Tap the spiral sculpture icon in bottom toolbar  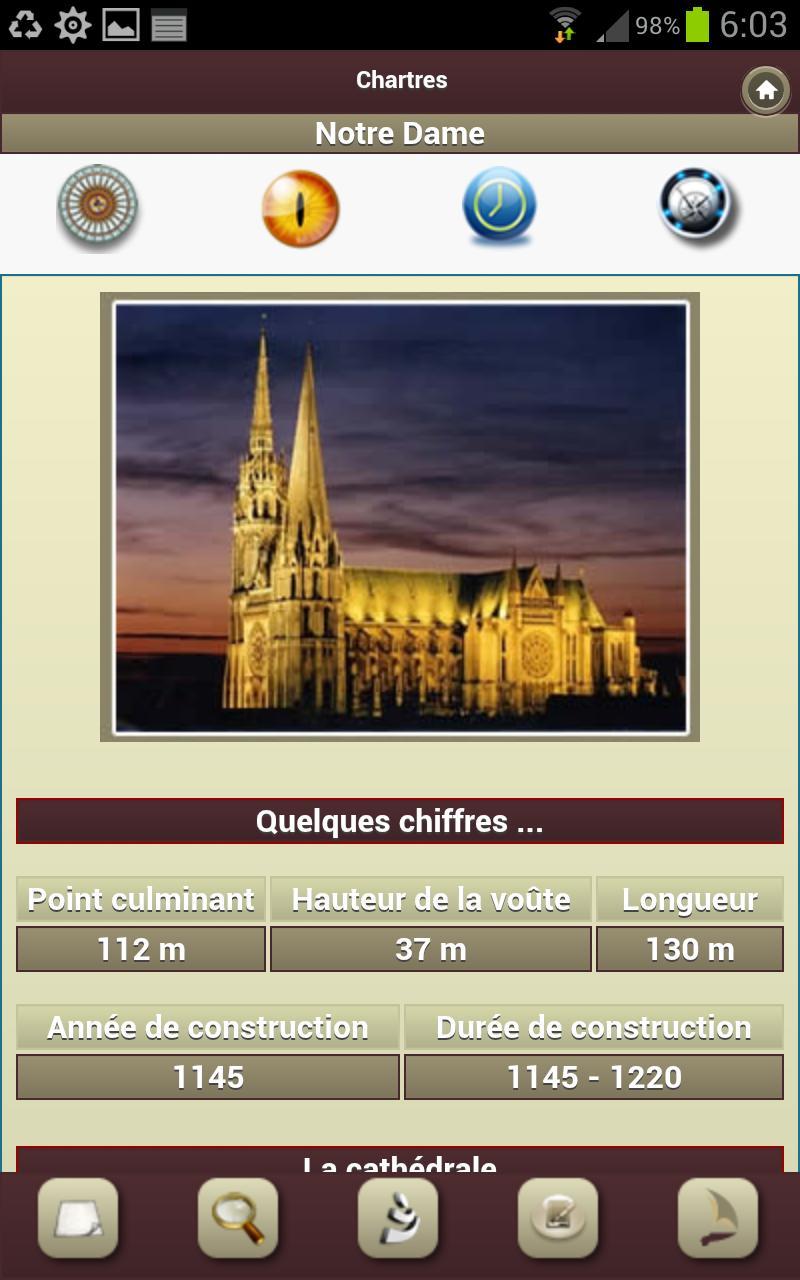(400, 1220)
